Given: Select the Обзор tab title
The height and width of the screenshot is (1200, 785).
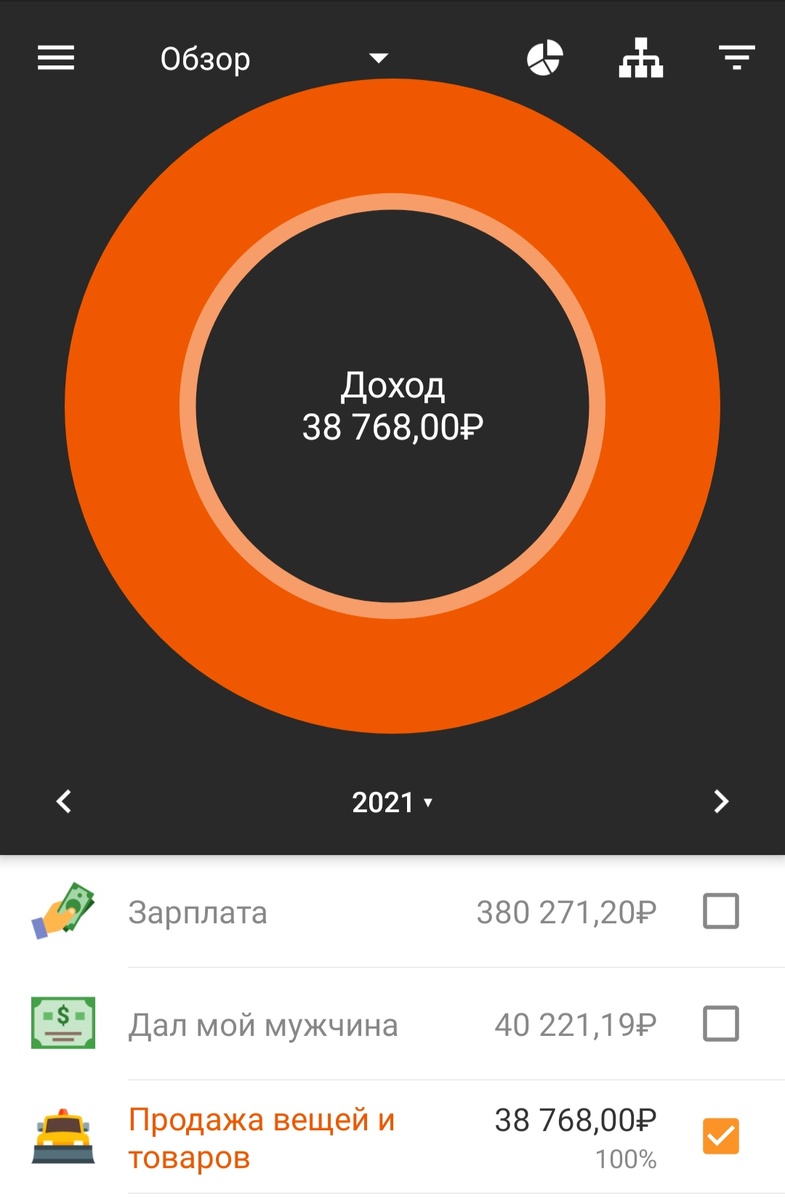Looking at the screenshot, I should click(x=205, y=58).
